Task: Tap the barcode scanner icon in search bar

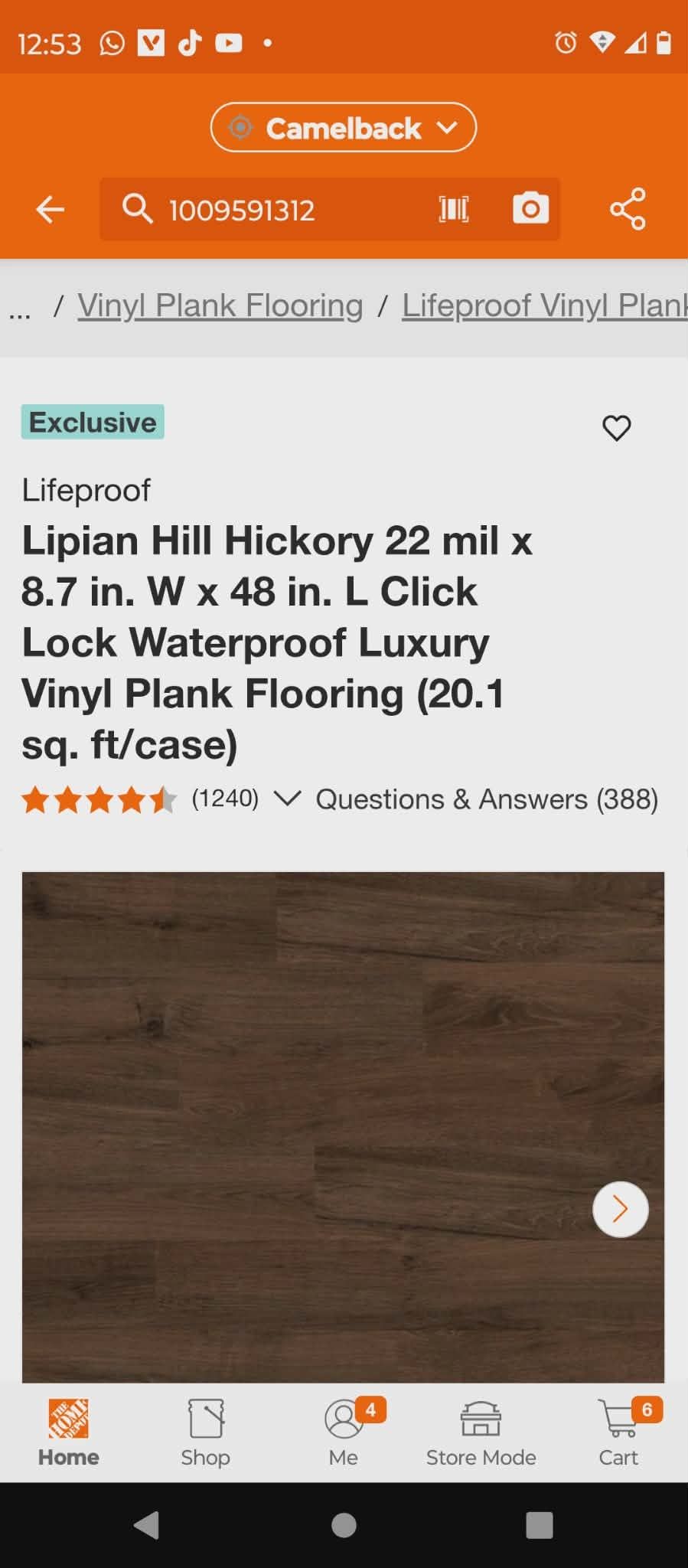Action: coord(454,208)
